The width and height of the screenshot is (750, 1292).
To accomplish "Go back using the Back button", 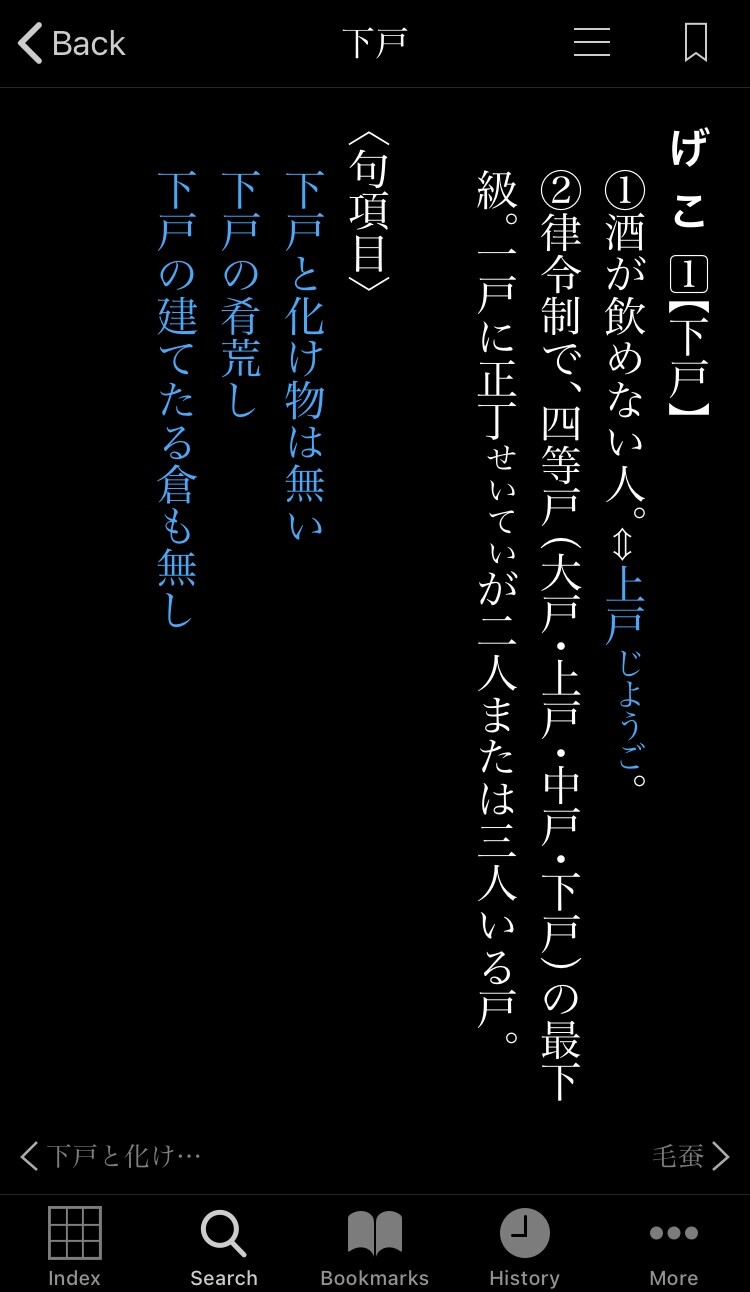I will 72,44.
